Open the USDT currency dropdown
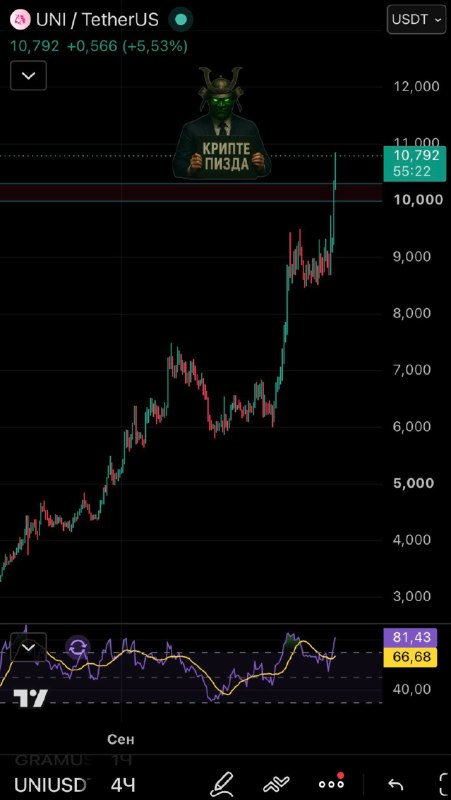Viewport: 451px width, 800px height. (416, 19)
